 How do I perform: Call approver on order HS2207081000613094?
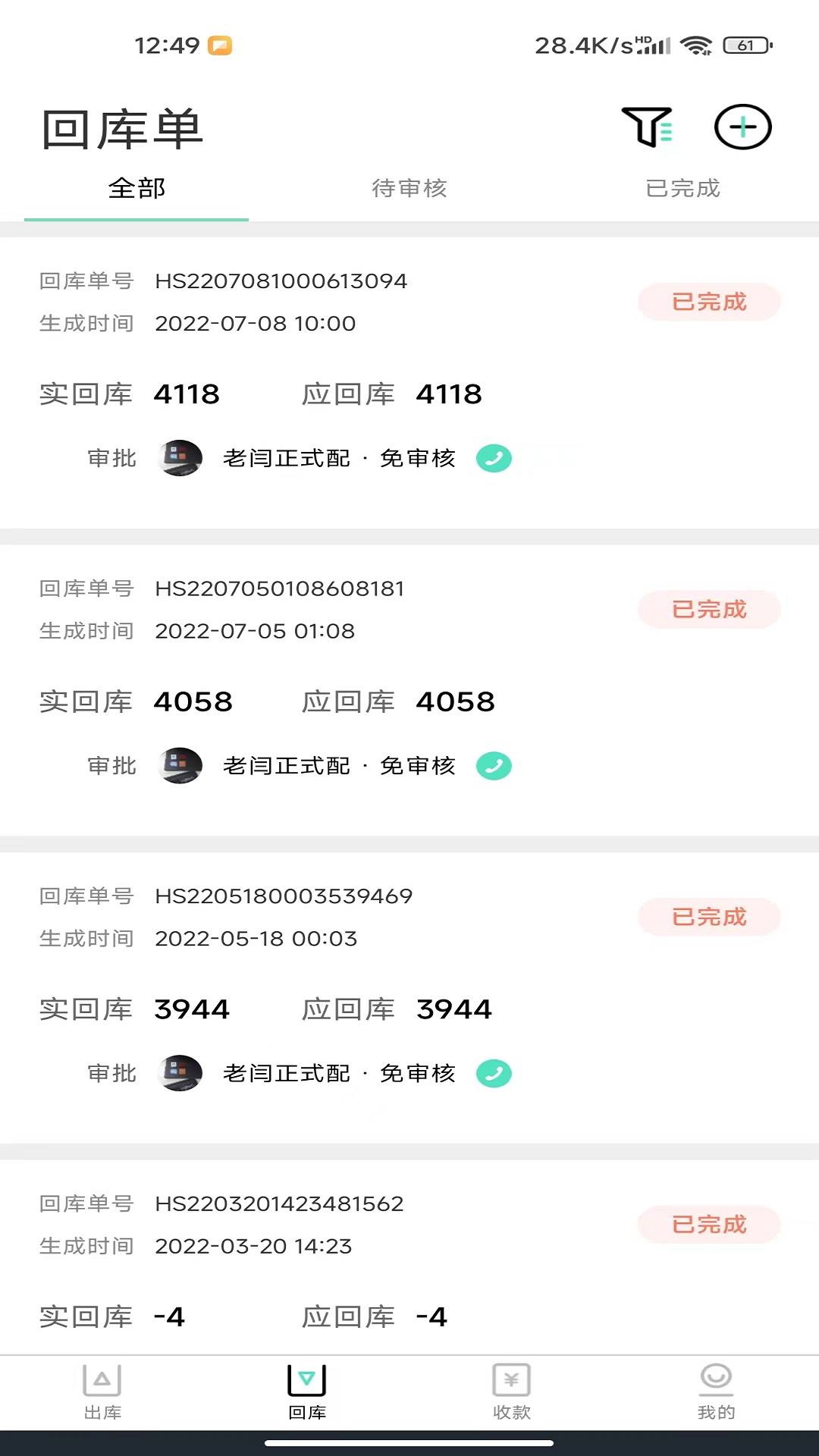click(494, 458)
